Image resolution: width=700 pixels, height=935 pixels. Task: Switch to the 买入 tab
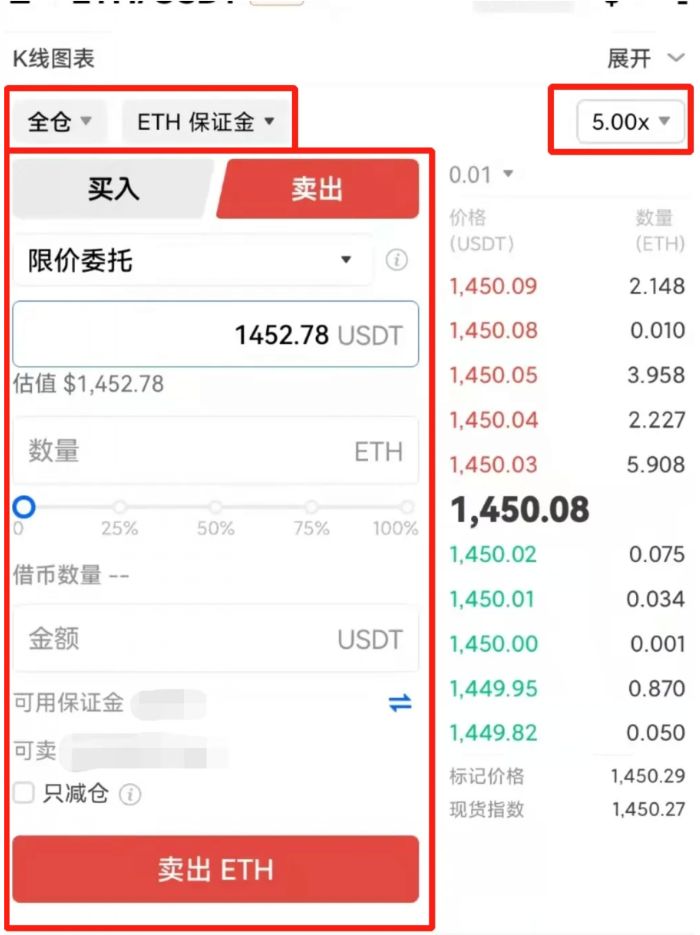(113, 189)
